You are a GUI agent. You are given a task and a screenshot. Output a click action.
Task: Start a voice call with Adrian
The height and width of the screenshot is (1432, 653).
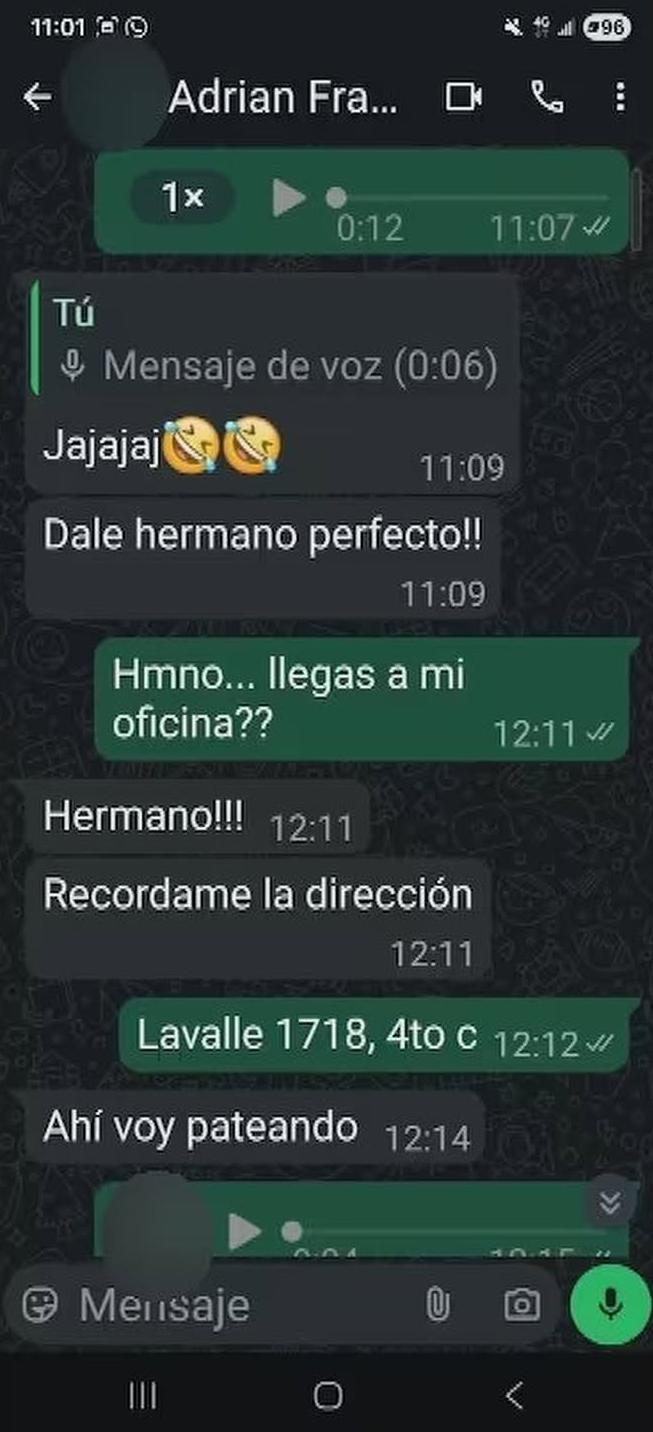pos(547,97)
